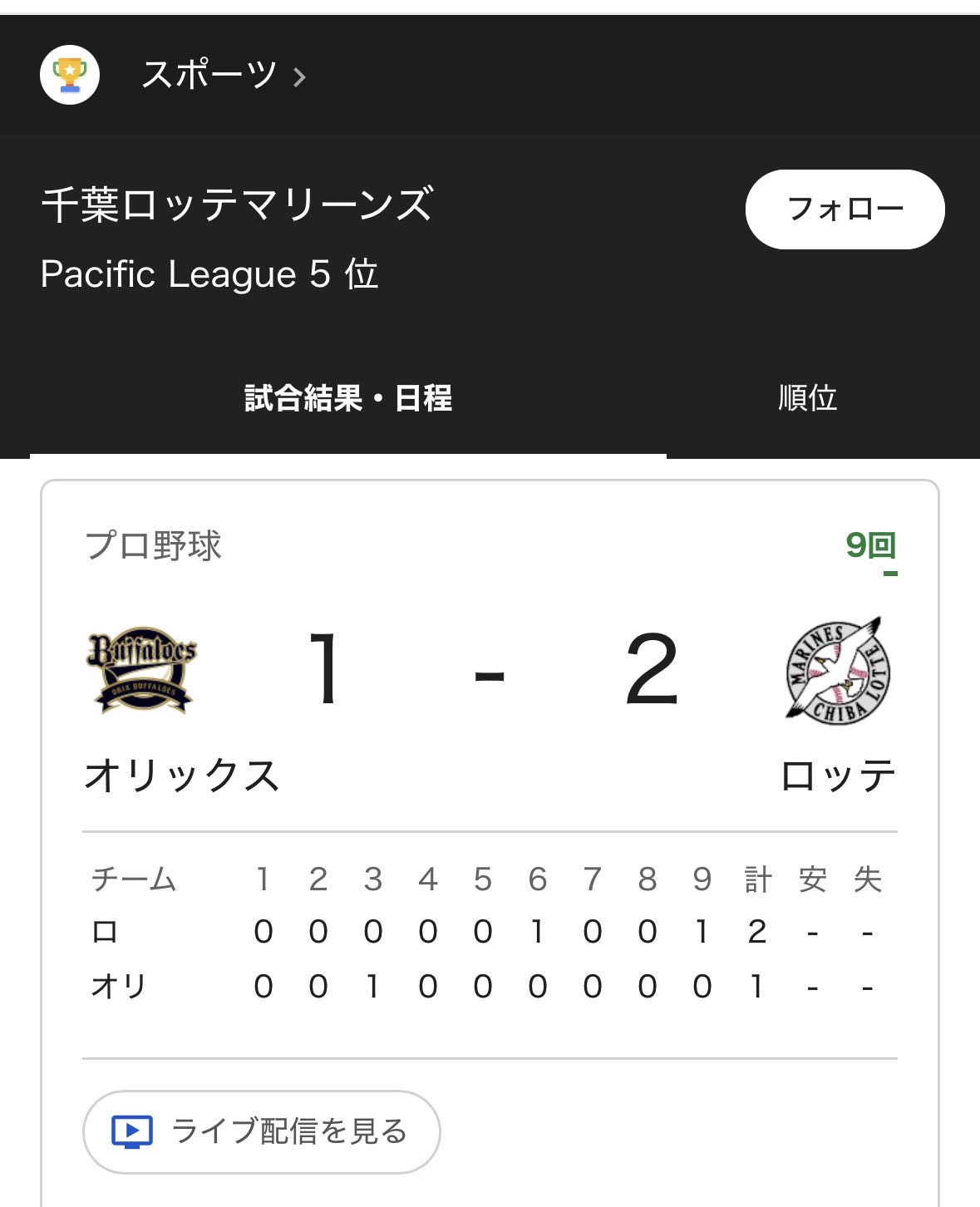Viewport: 980px width, 1207px height.
Task: Follow 千葉ロッテマリーンズ with the フォロー button
Action: (845, 209)
